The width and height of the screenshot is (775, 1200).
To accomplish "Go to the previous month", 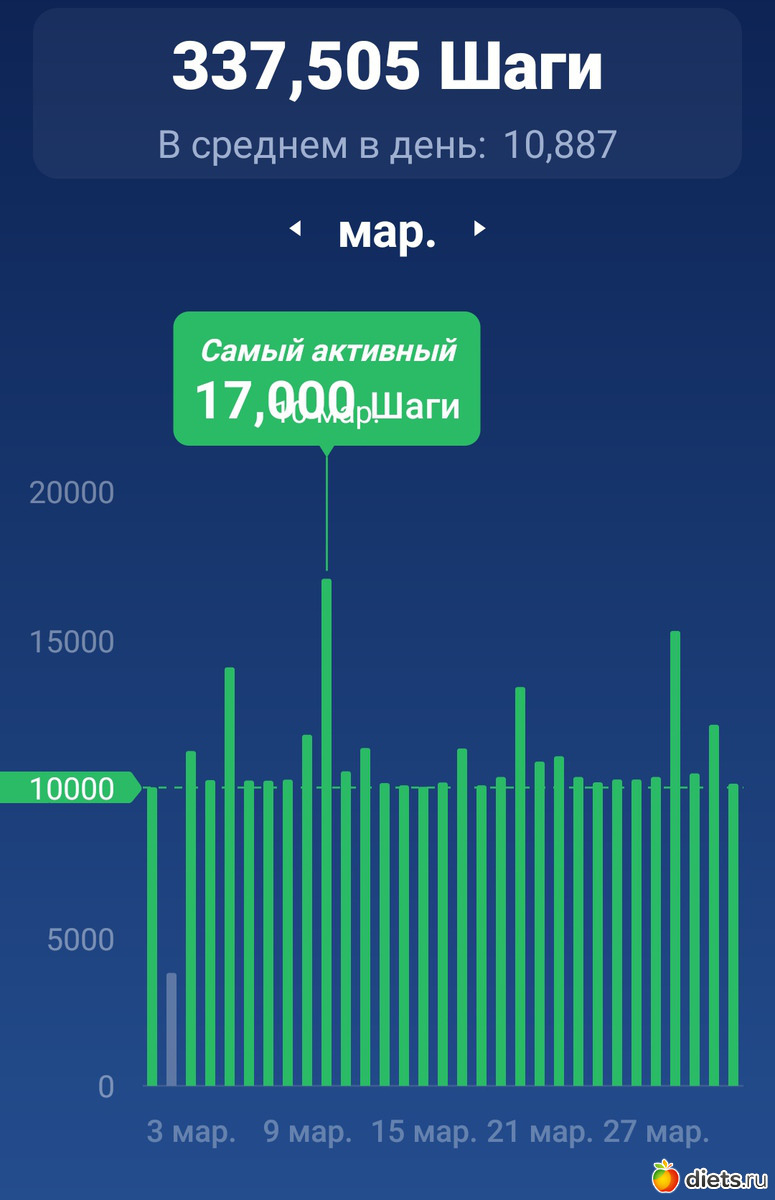I will tap(295, 229).
